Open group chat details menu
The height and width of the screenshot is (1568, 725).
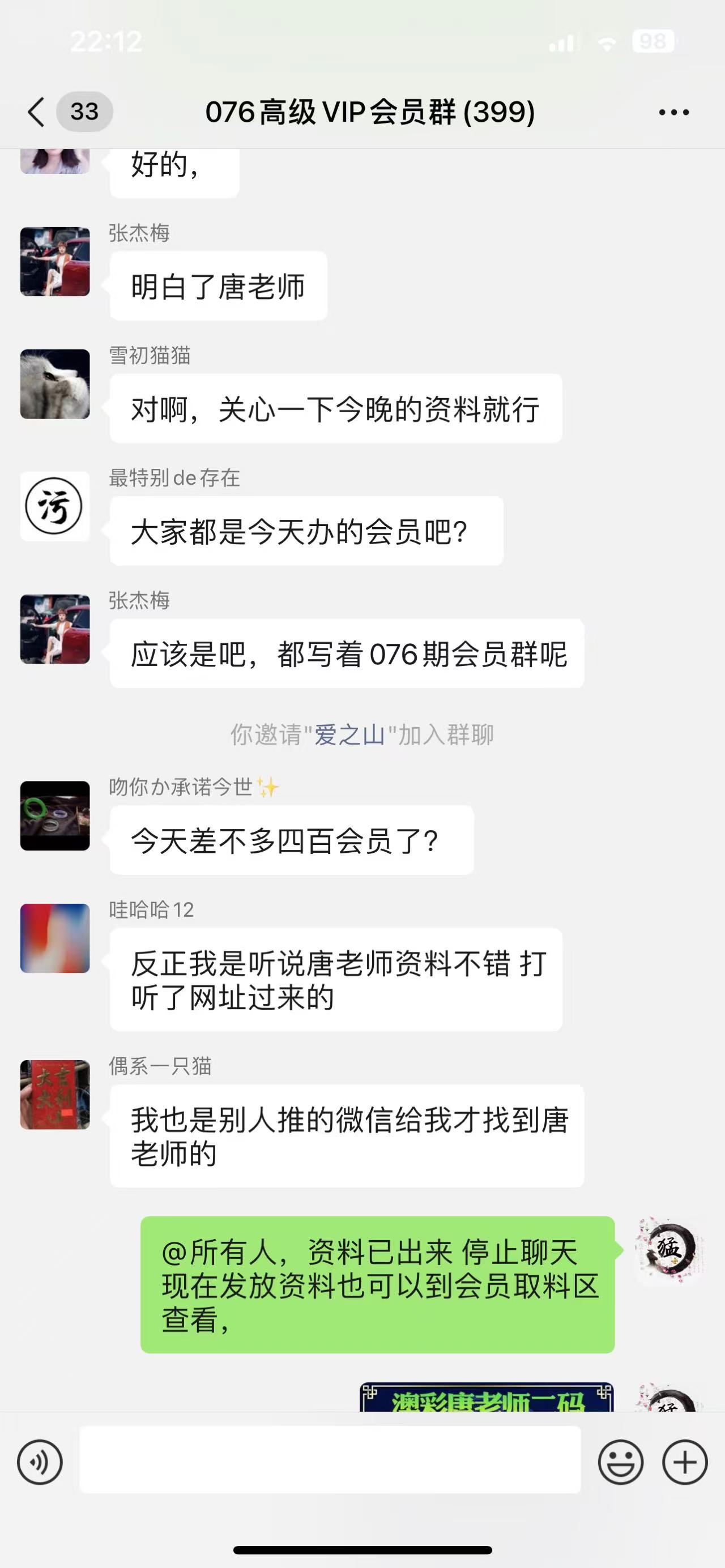tap(674, 112)
